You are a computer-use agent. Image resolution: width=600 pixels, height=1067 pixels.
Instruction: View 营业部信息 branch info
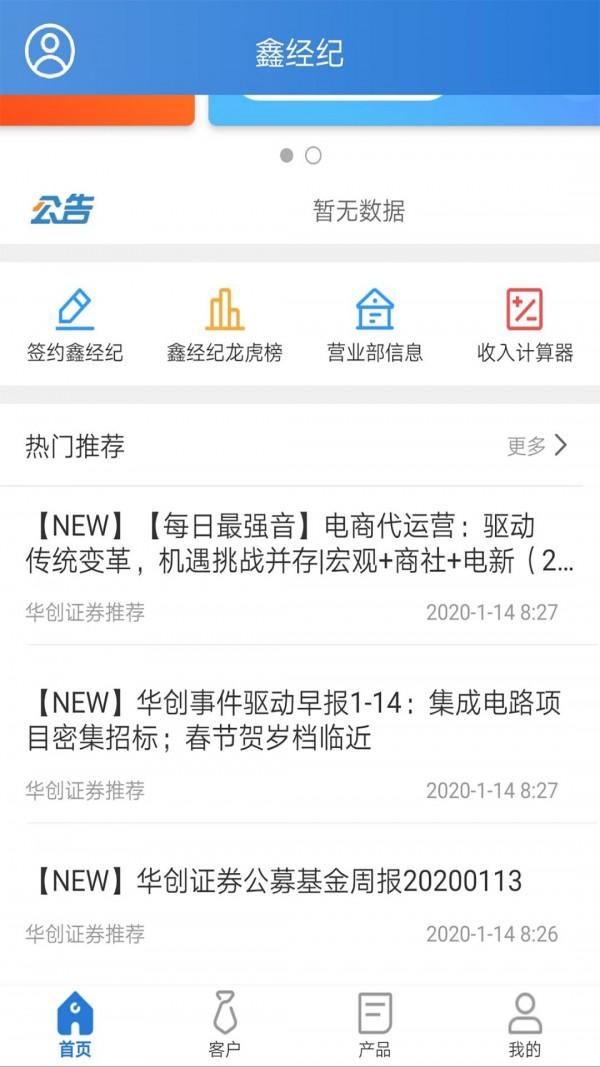(x=375, y=325)
